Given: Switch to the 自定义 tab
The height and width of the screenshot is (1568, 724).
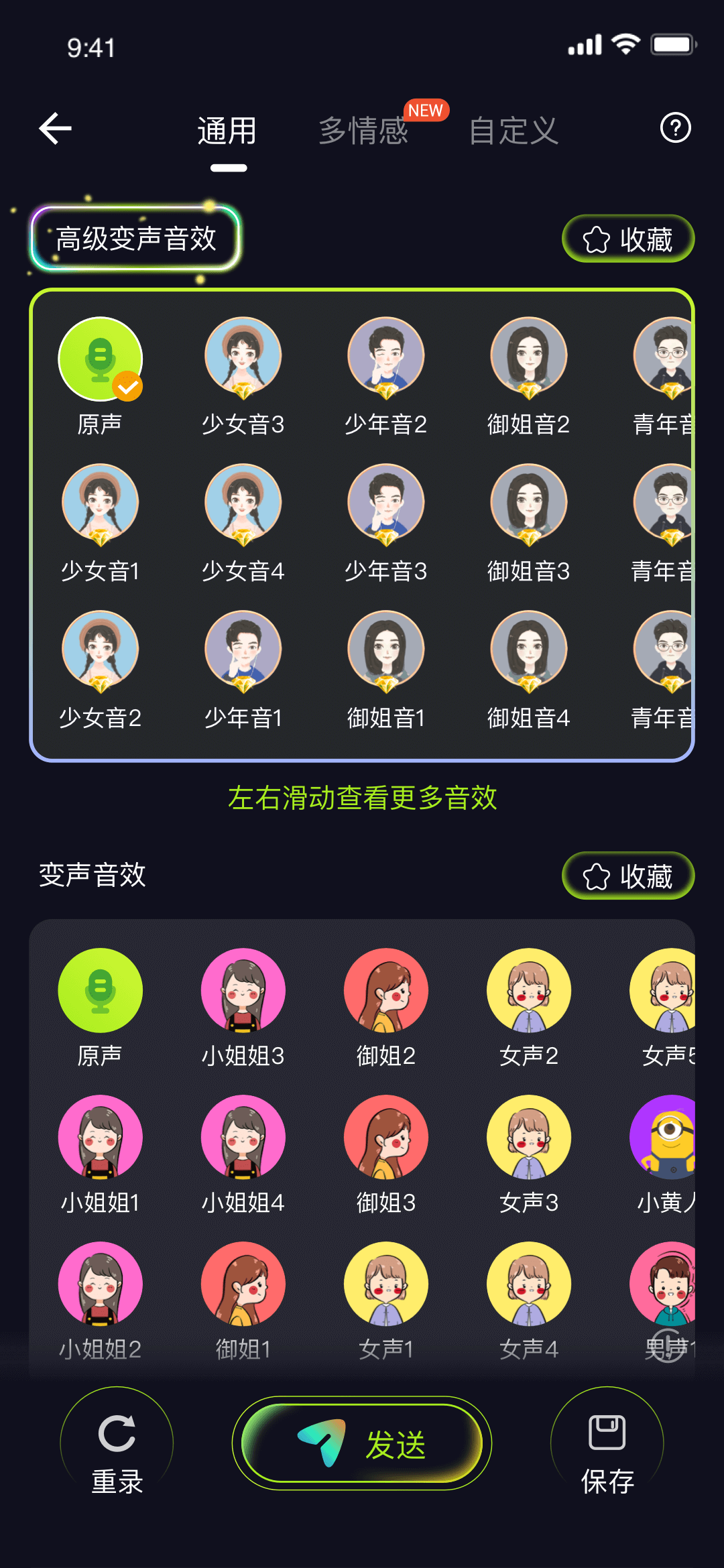Looking at the screenshot, I should click(514, 130).
